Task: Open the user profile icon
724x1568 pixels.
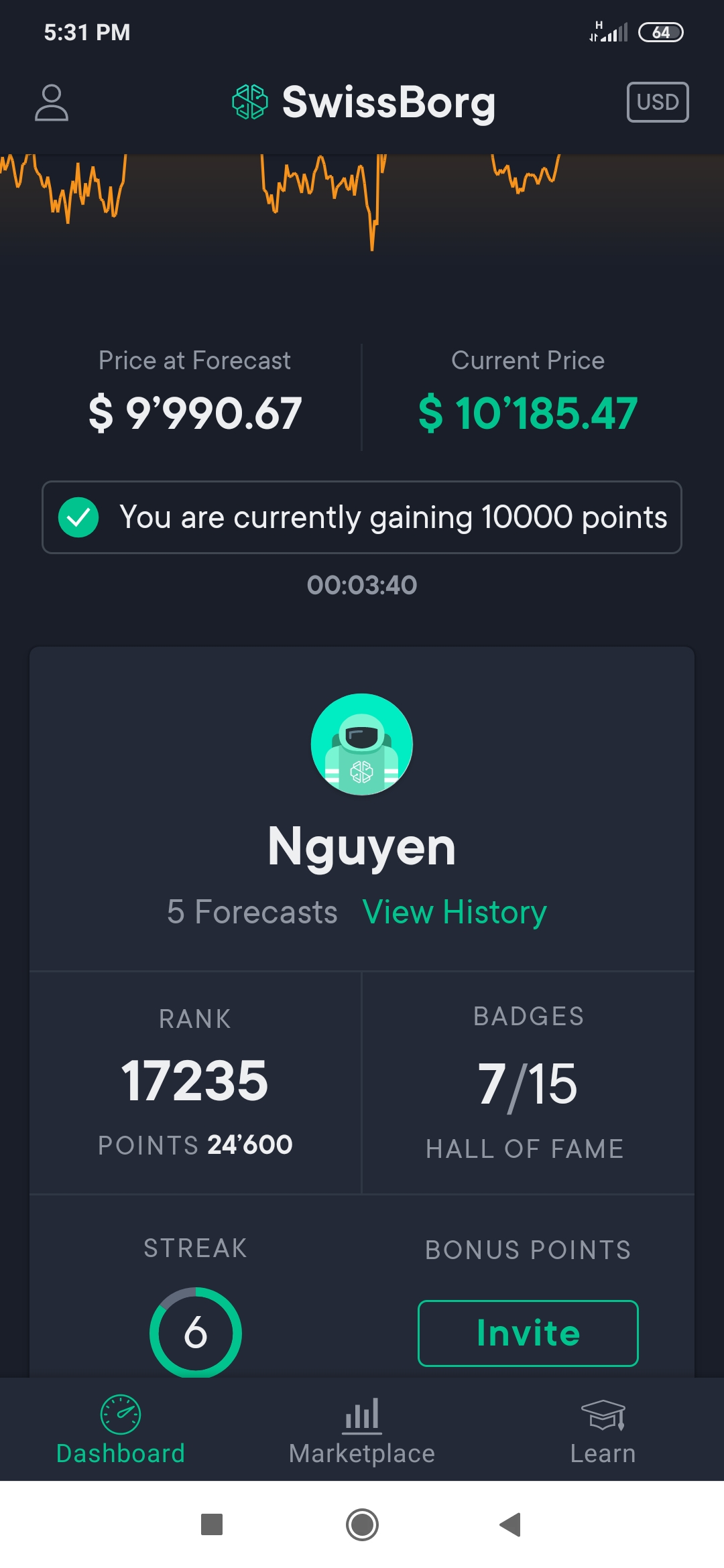Action: tap(52, 103)
